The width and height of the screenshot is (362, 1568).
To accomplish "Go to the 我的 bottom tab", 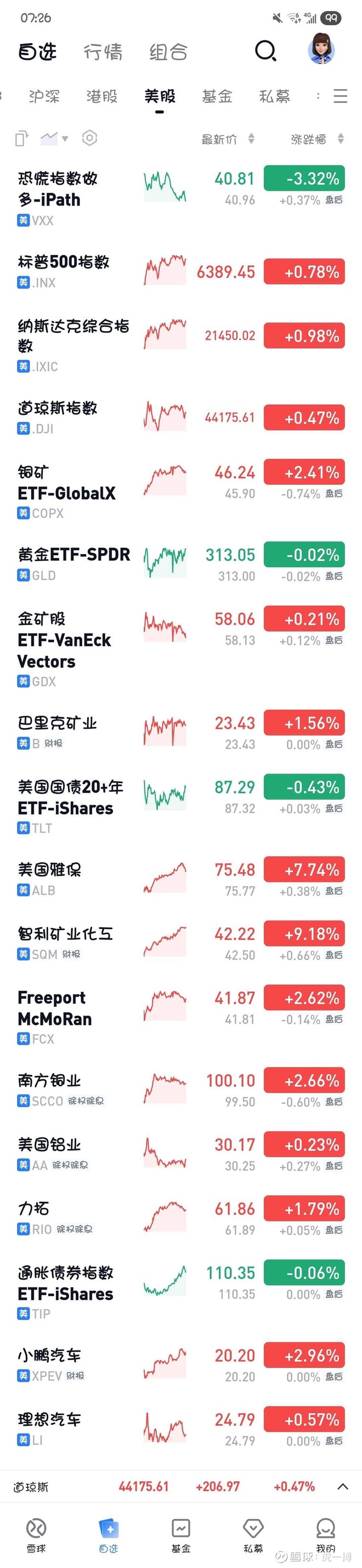I will [326, 1534].
